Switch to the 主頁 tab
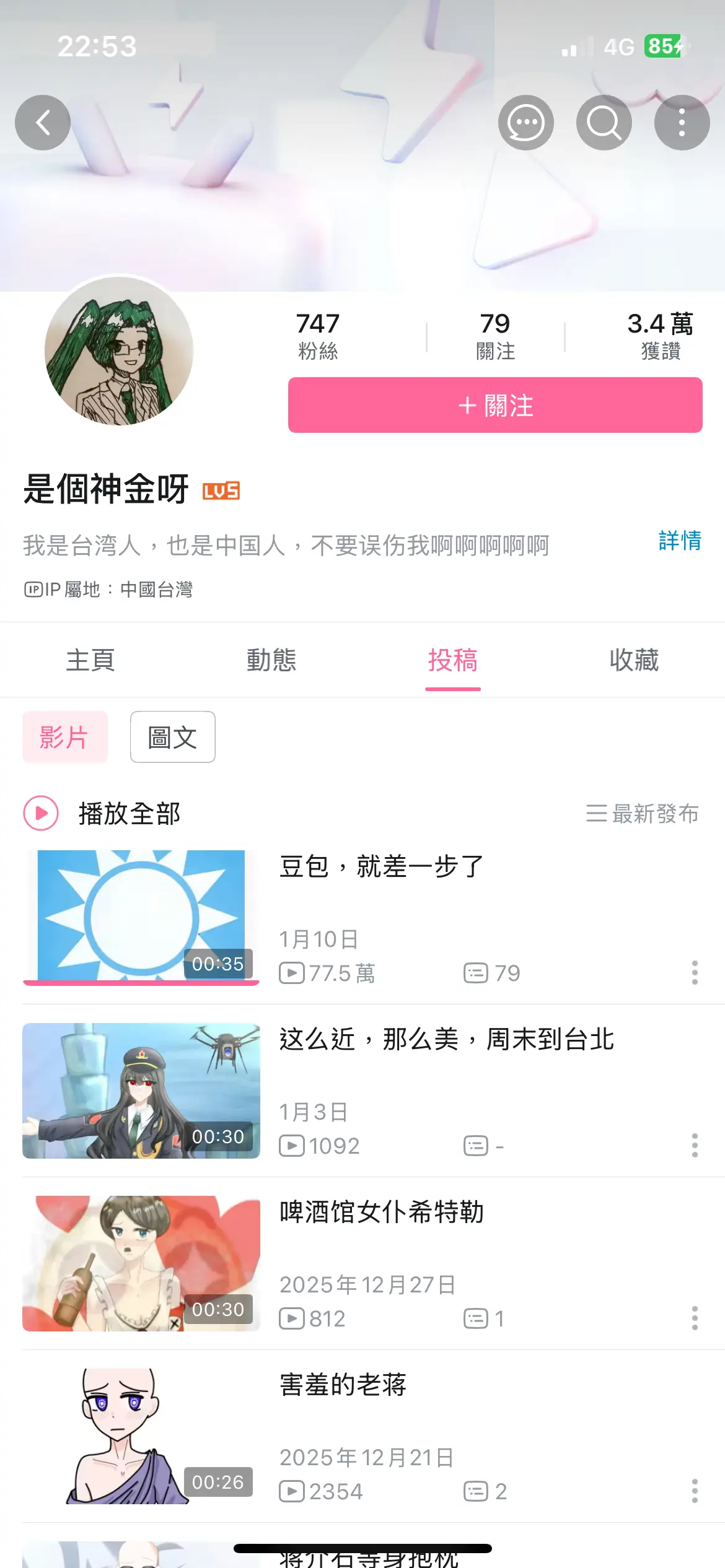The width and height of the screenshot is (725, 1568). (x=90, y=660)
